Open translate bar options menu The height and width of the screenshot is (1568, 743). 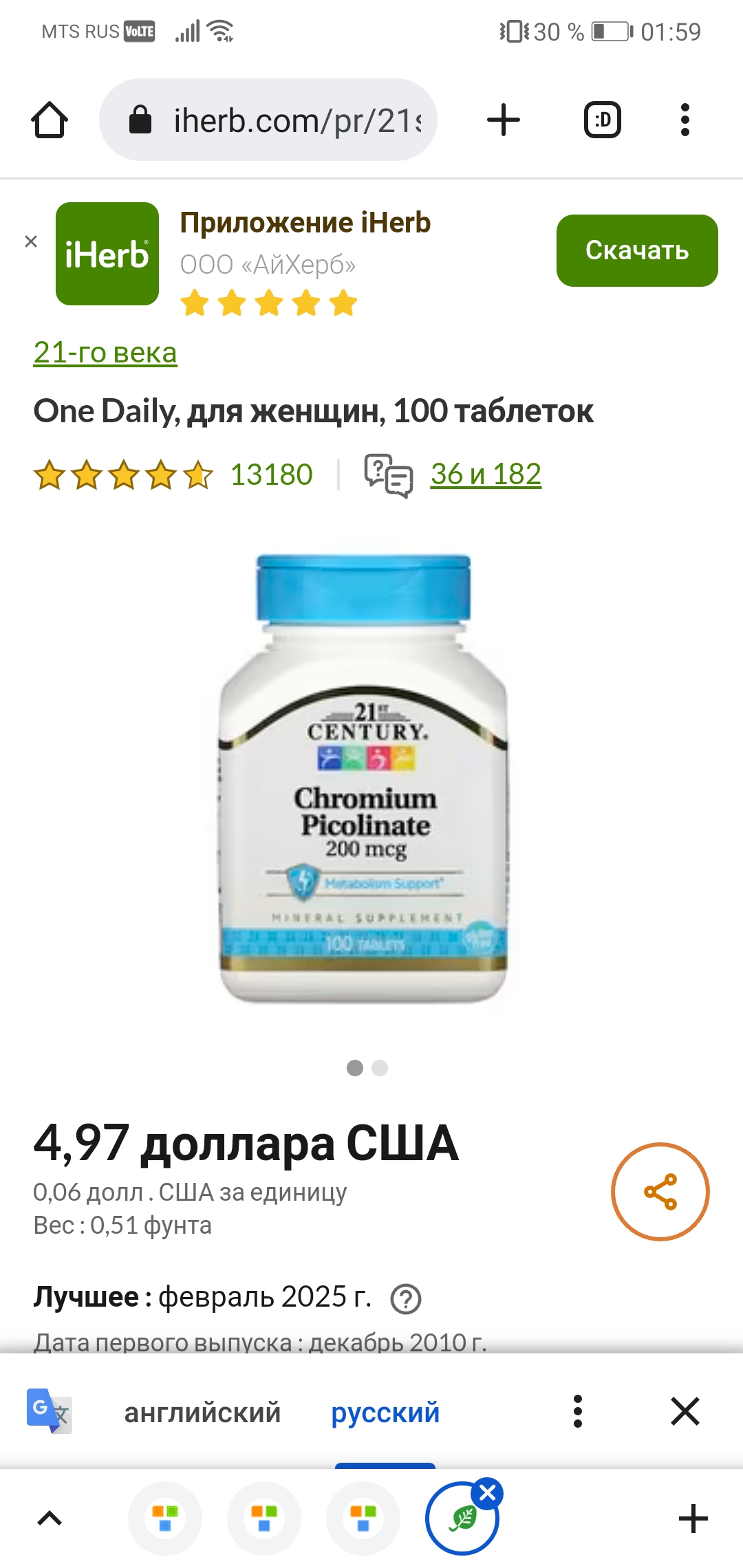click(578, 1411)
